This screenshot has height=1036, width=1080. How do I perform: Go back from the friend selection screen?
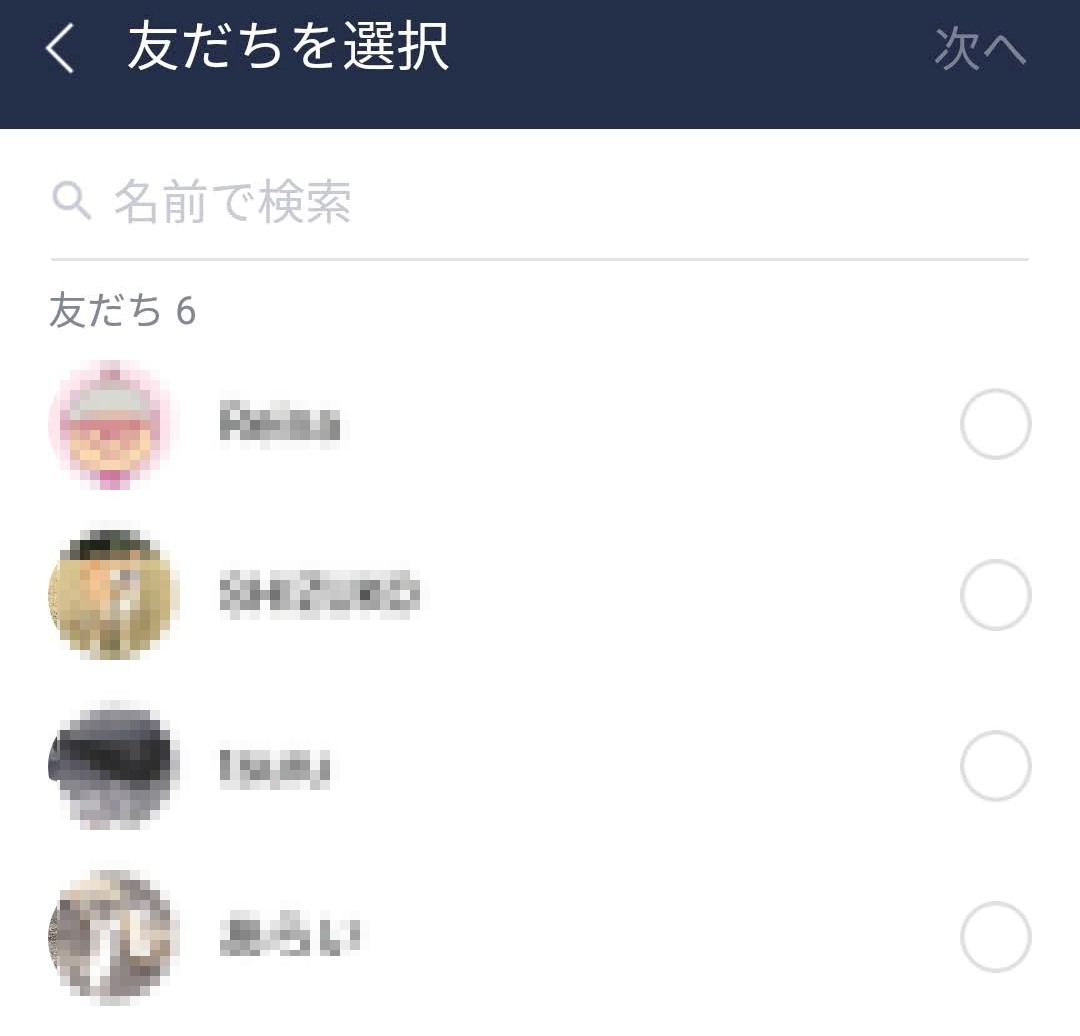(x=60, y=49)
